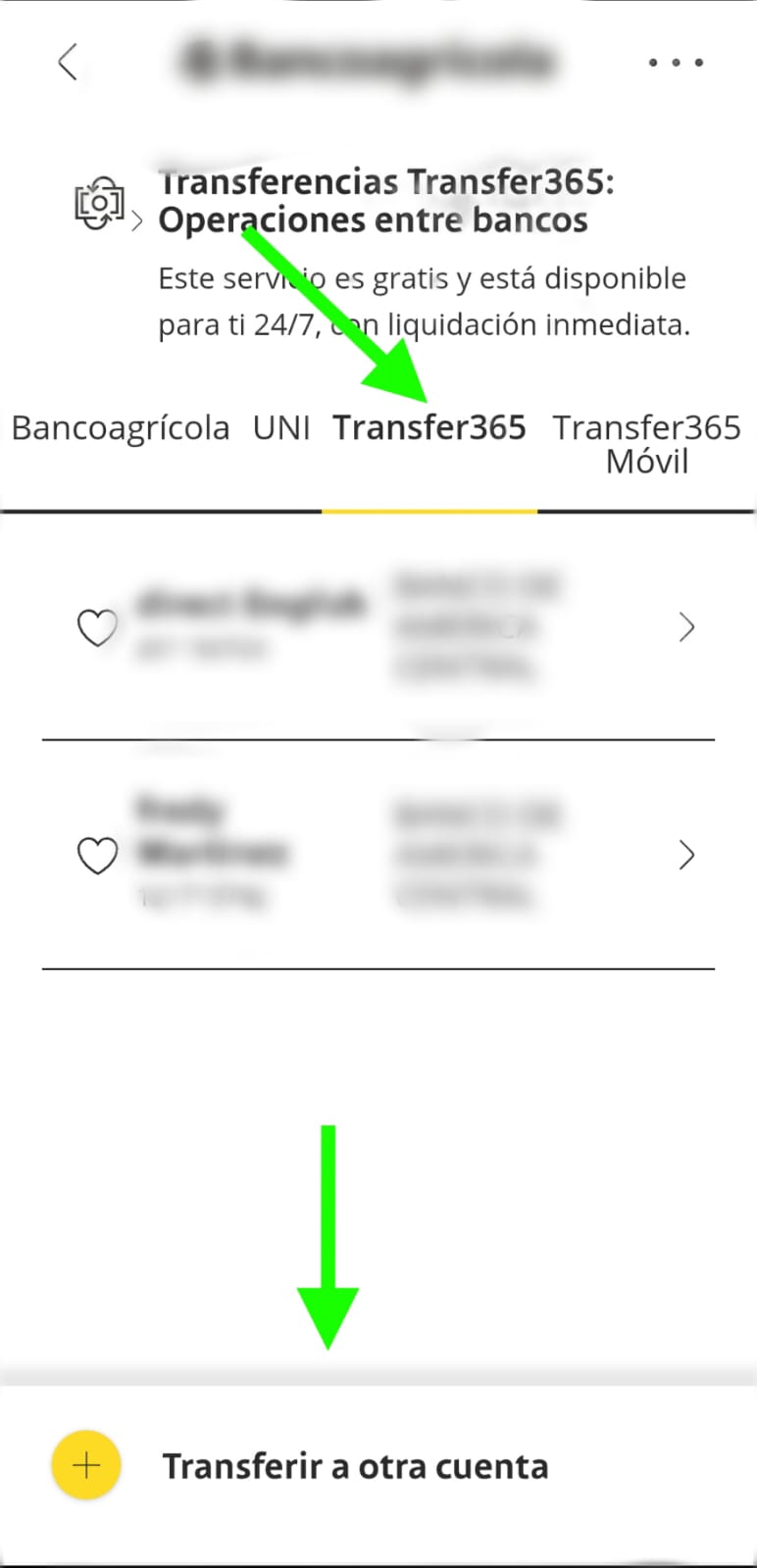
Task: Go back using the top-left arrow
Action: point(67,62)
